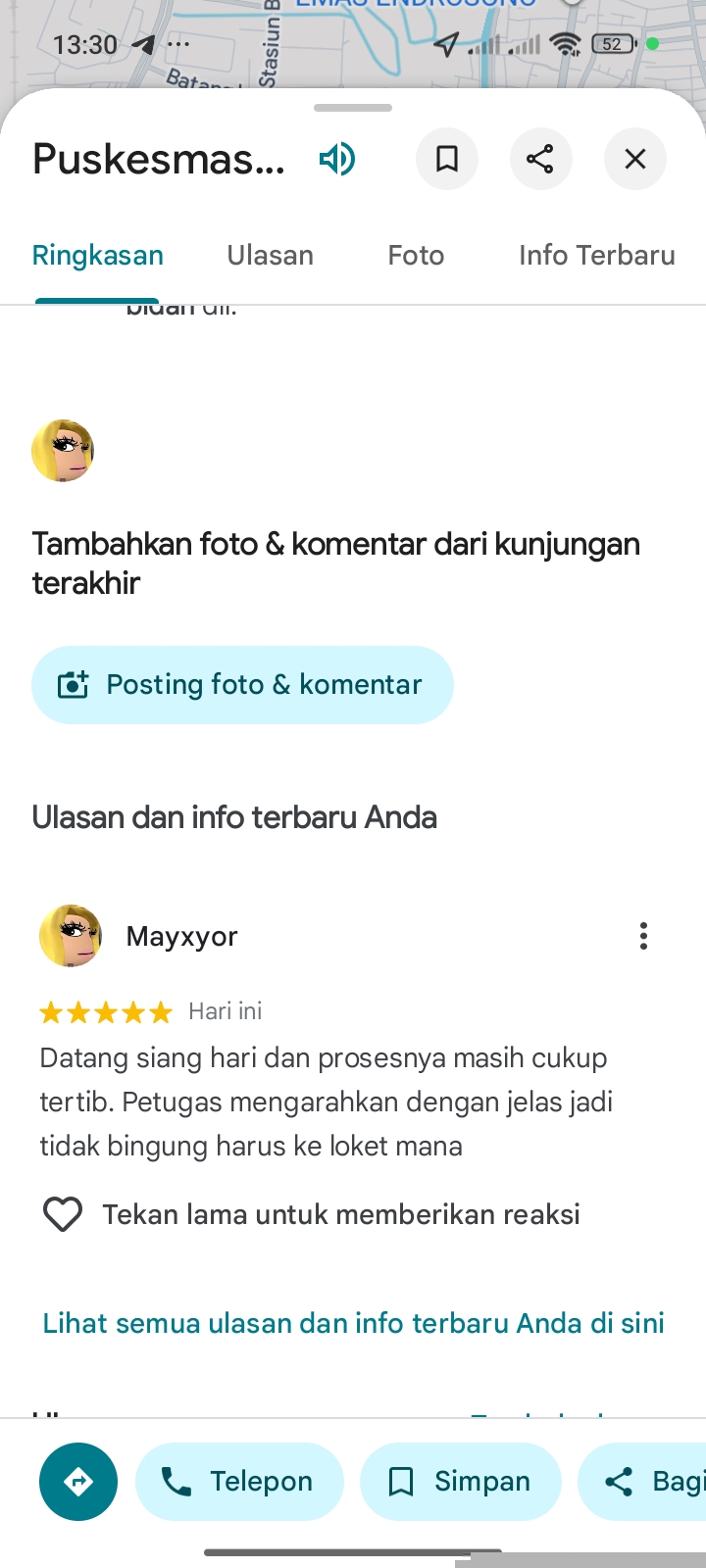
Task: Close the place details sheet
Action: click(x=635, y=159)
